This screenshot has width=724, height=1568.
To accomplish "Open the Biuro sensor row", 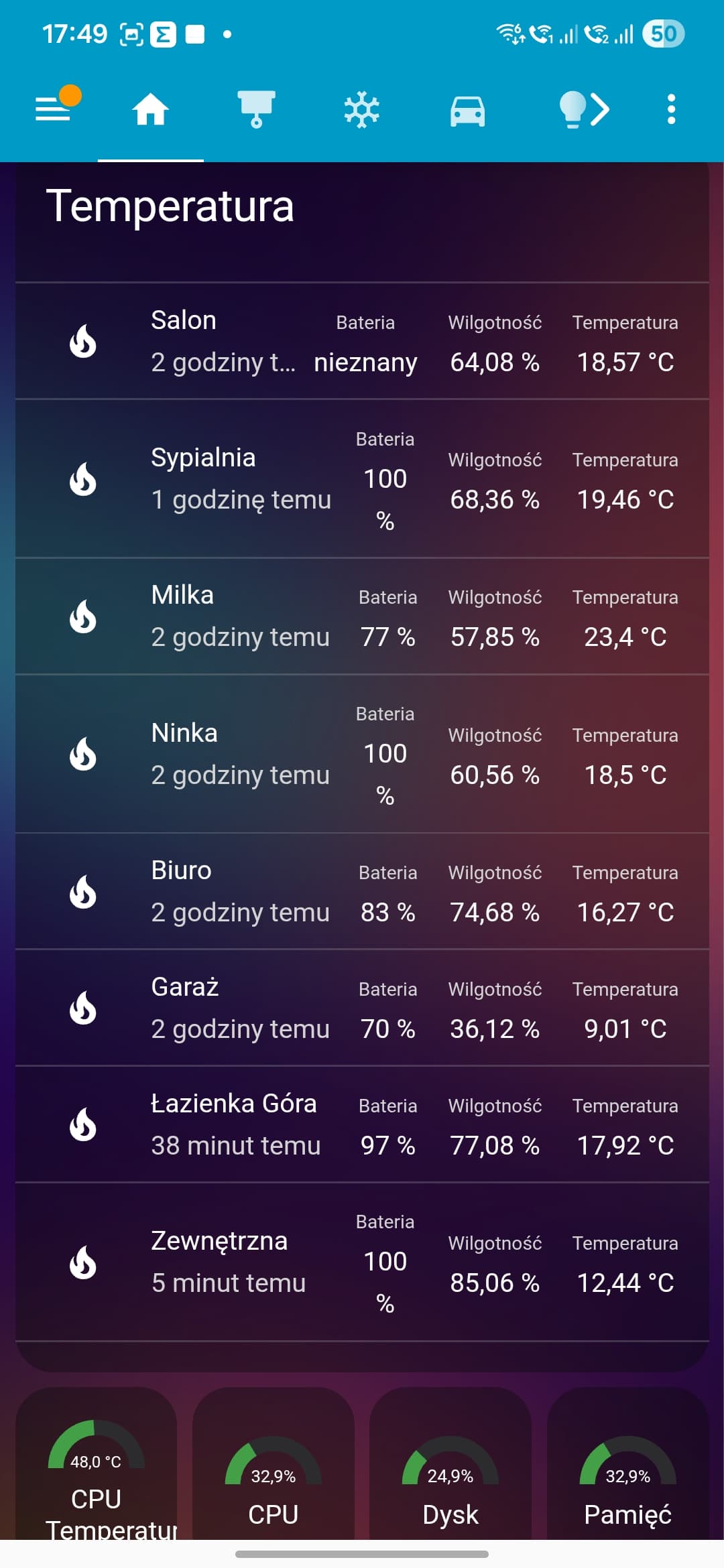I will coord(221,891).
